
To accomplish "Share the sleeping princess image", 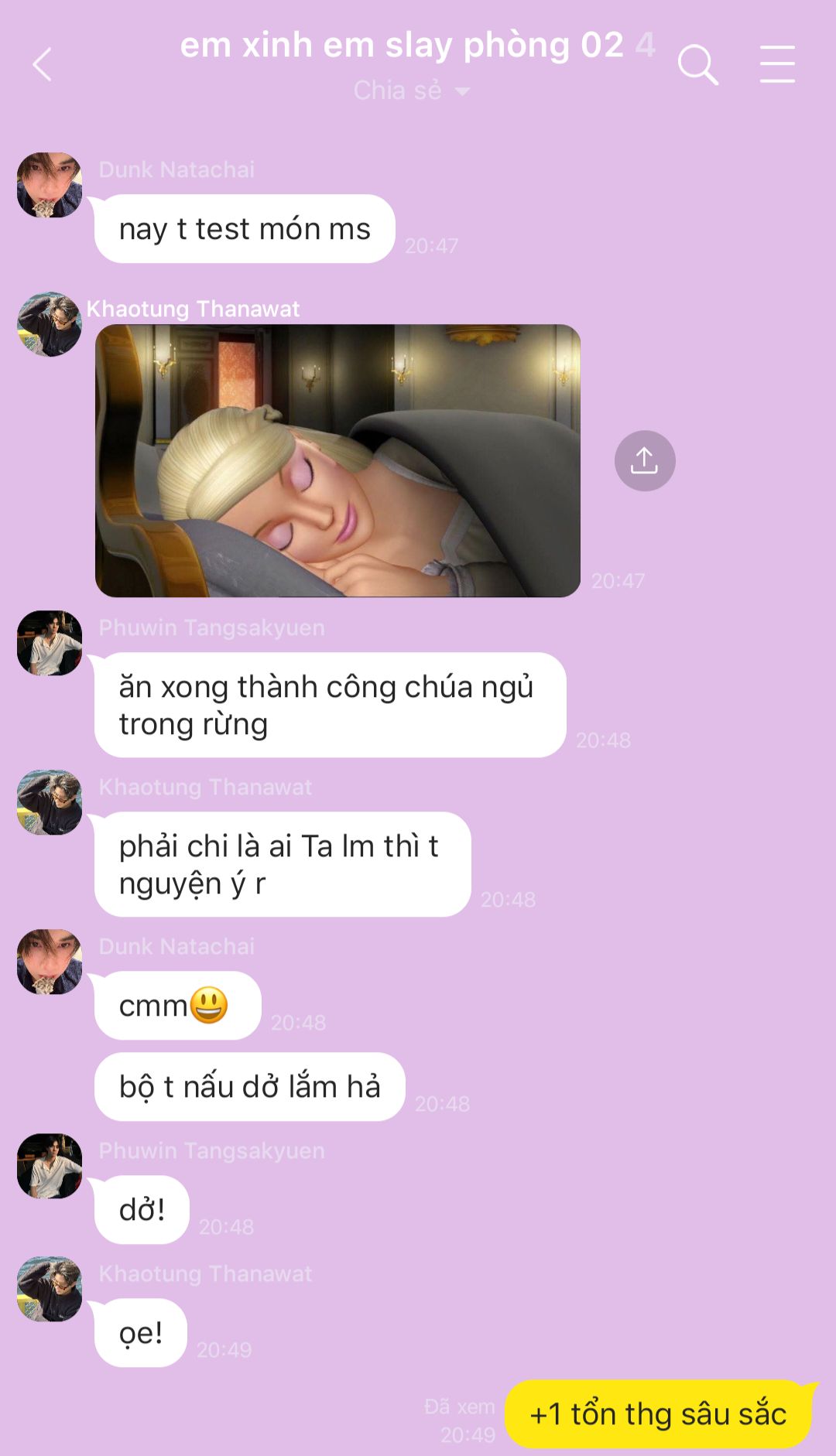I will 645,461.
